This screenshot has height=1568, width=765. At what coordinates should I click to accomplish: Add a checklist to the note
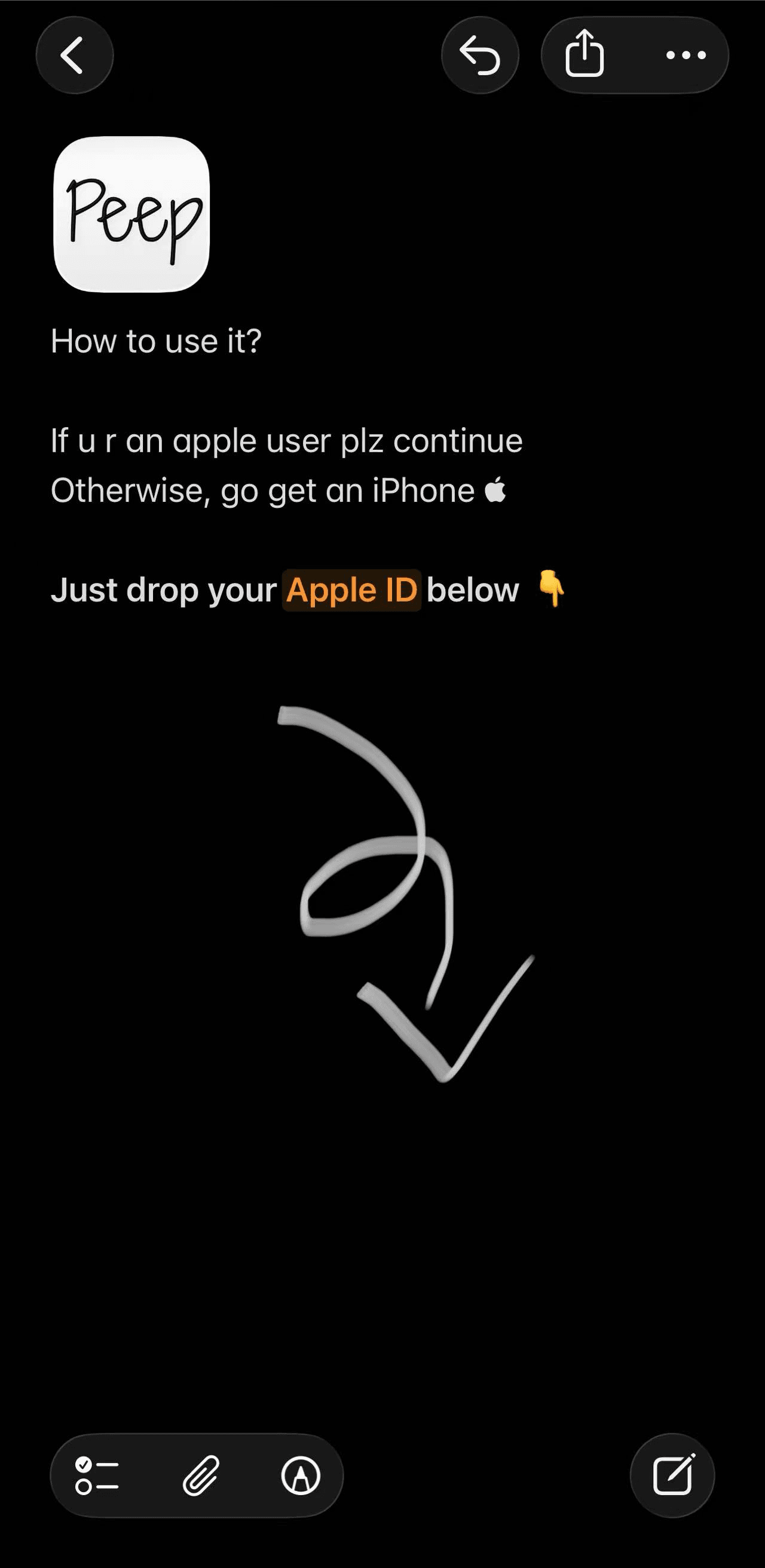(97, 1476)
